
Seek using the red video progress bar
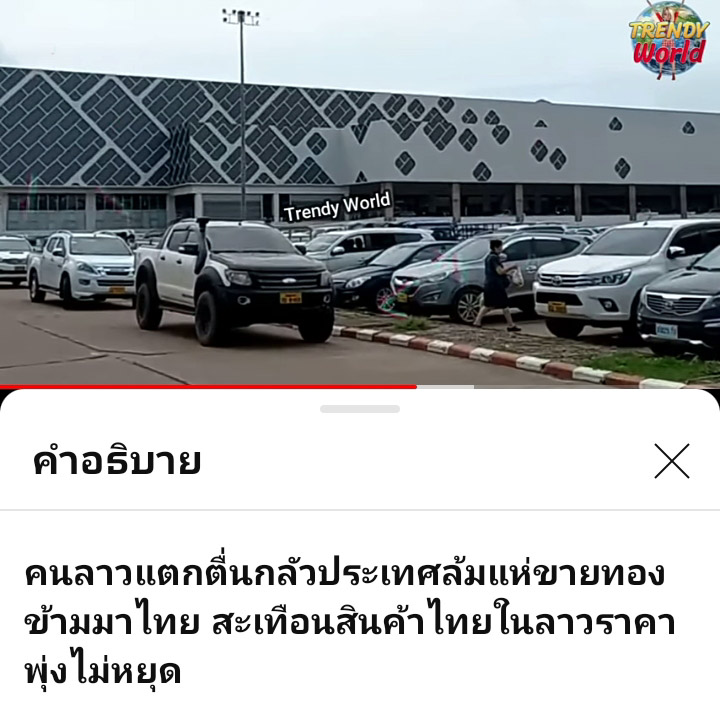300,386
